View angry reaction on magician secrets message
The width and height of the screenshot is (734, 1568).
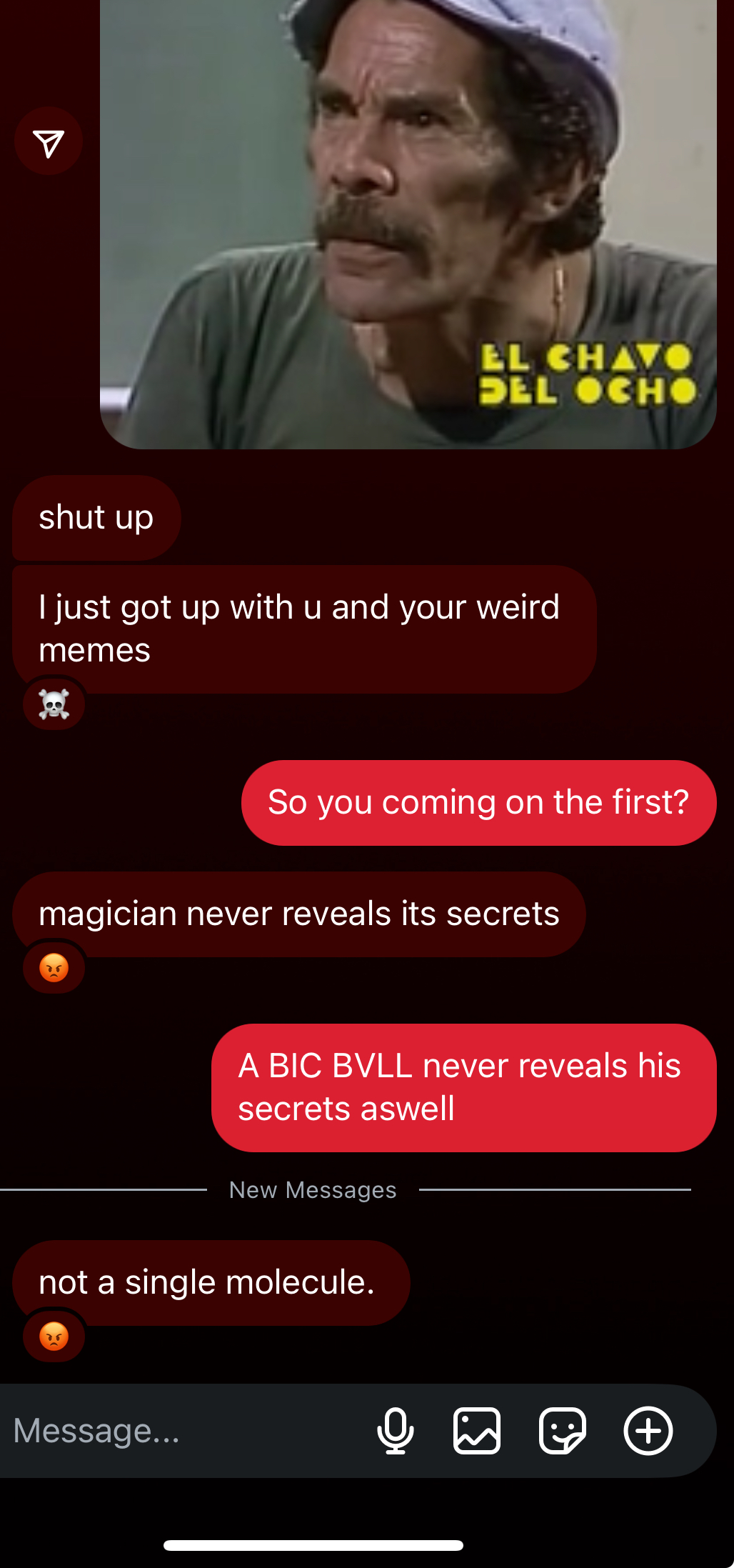(x=54, y=968)
